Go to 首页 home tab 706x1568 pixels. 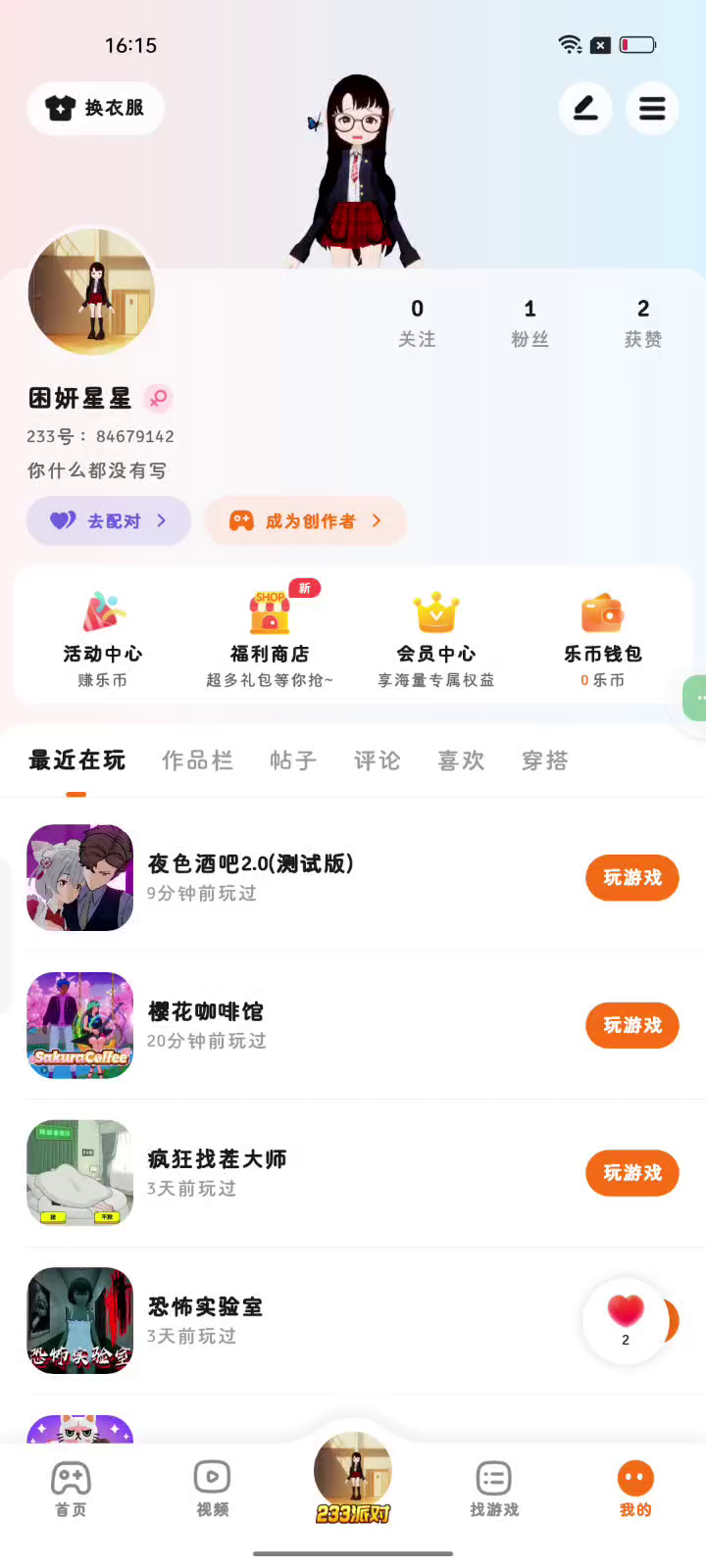tap(71, 1490)
